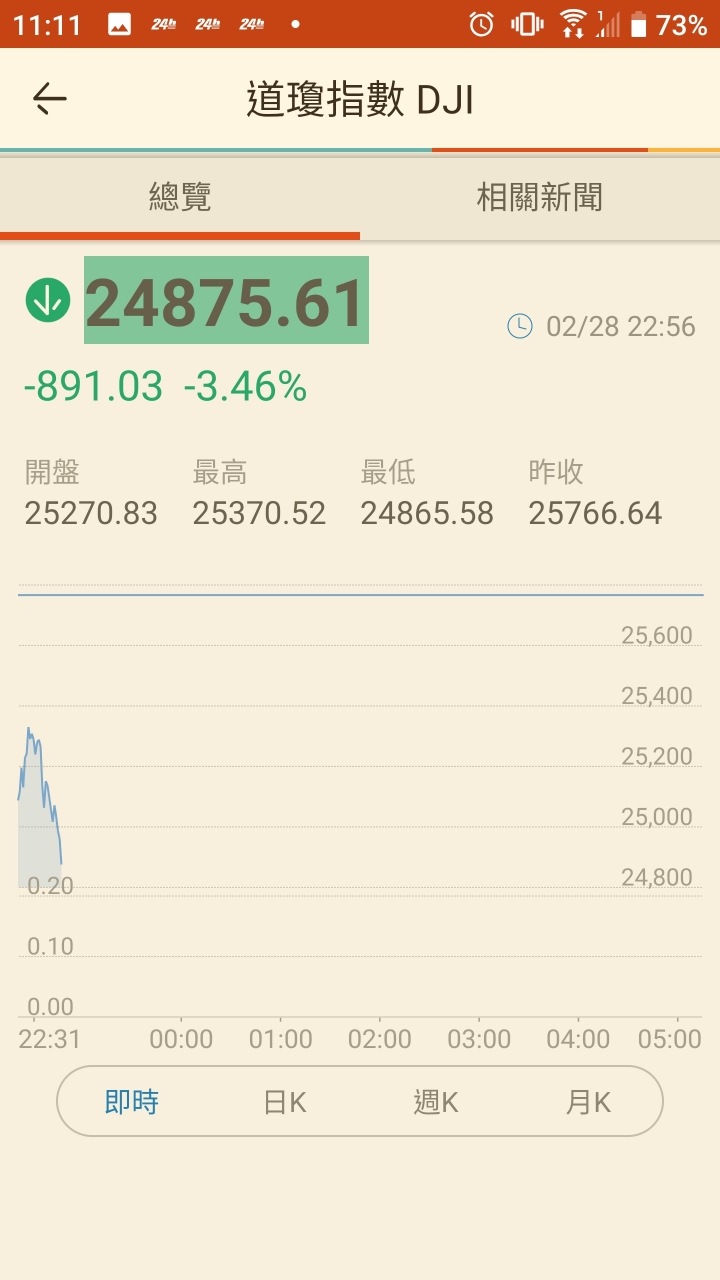This screenshot has width=720, height=1280.
Task: Switch chart to 日K
Action: (x=285, y=1102)
